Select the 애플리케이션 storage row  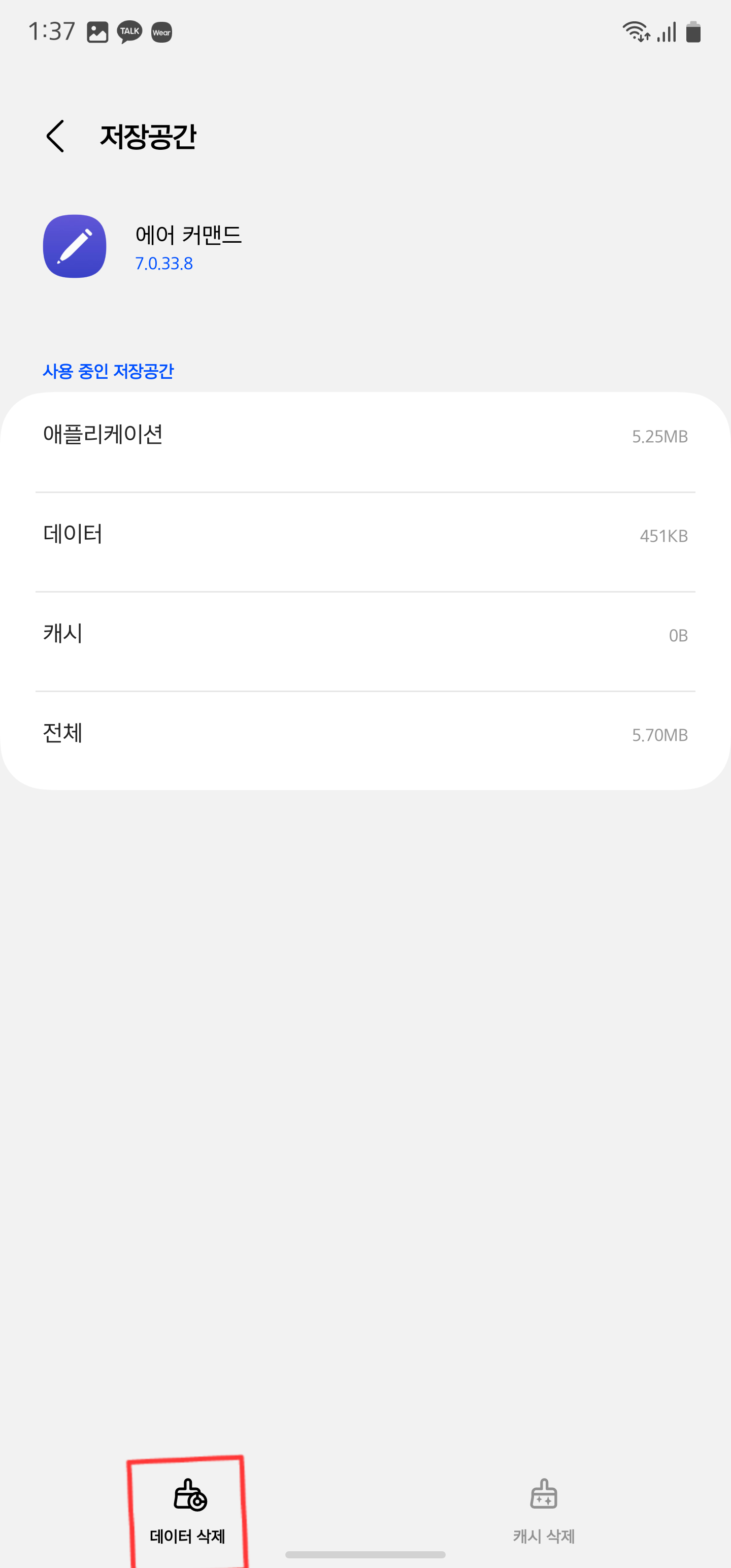(x=365, y=435)
